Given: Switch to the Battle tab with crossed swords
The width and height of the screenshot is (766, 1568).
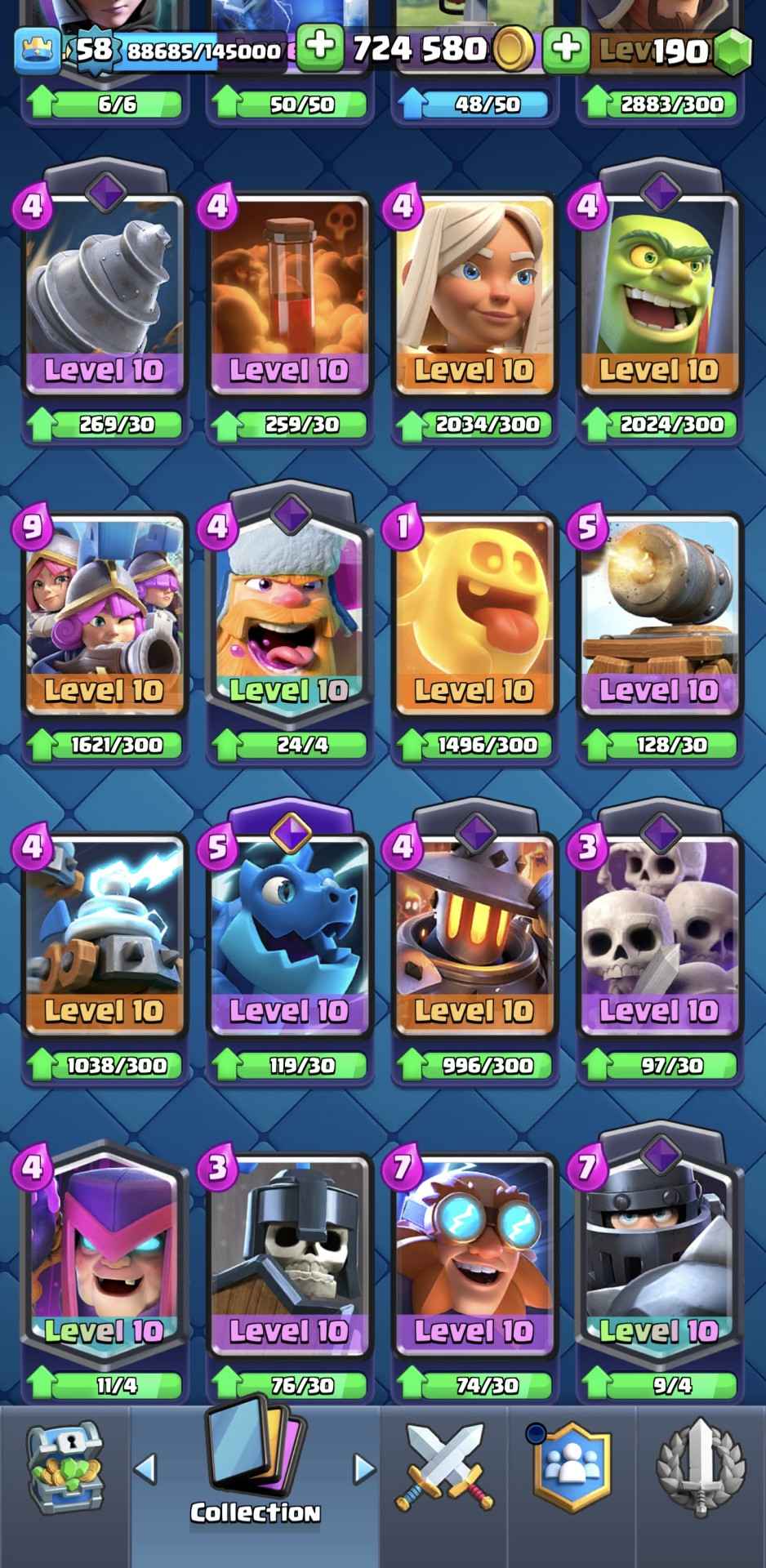Looking at the screenshot, I should (444, 1467).
